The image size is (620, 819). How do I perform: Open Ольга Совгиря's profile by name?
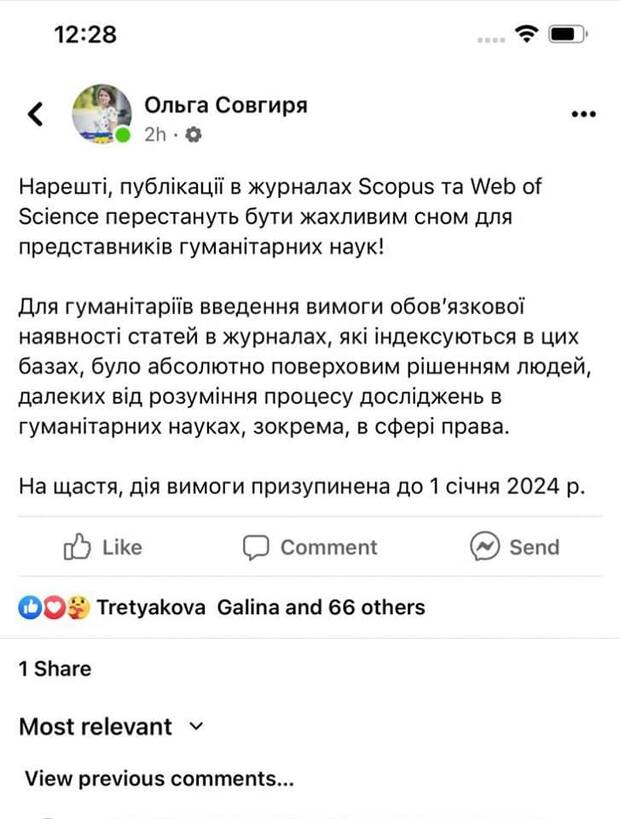pos(225,104)
